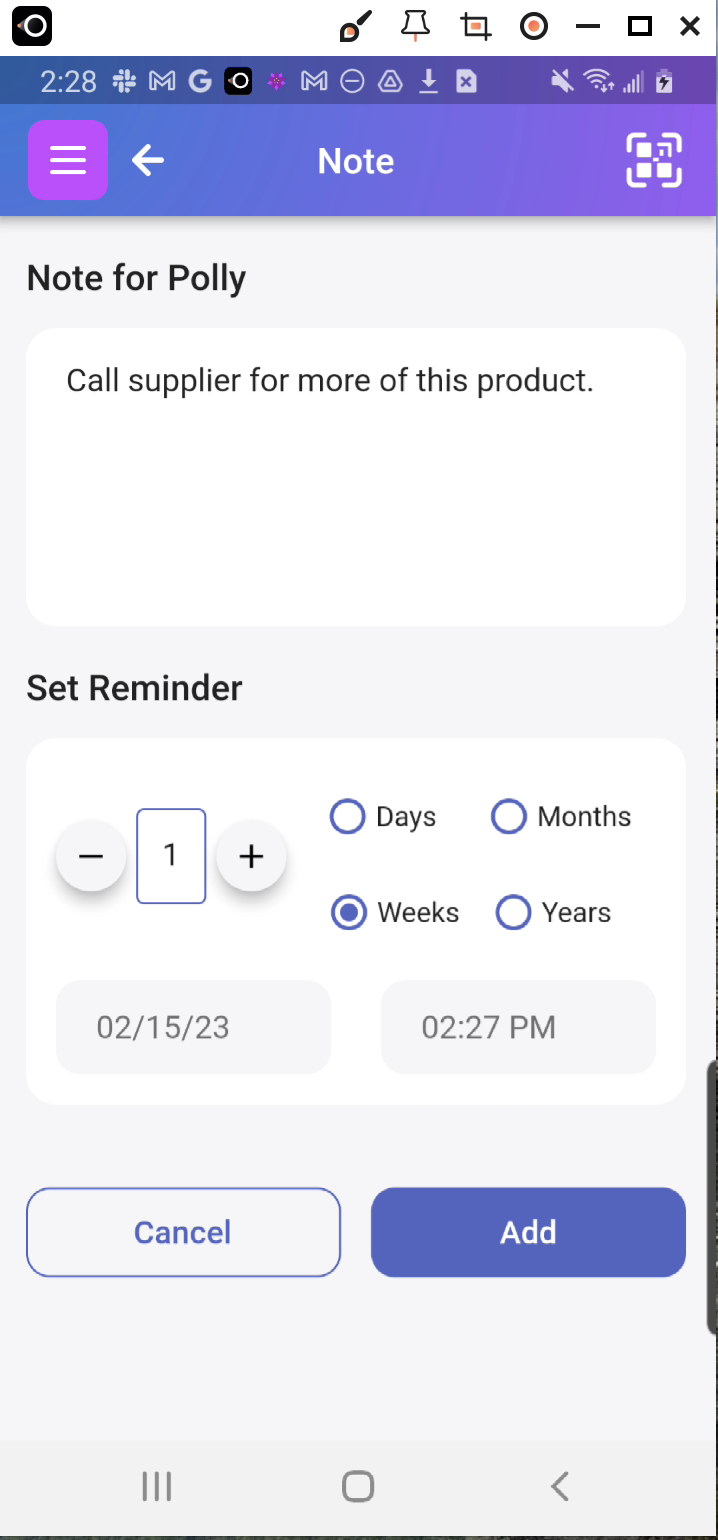Go back with the header arrow

tap(148, 160)
